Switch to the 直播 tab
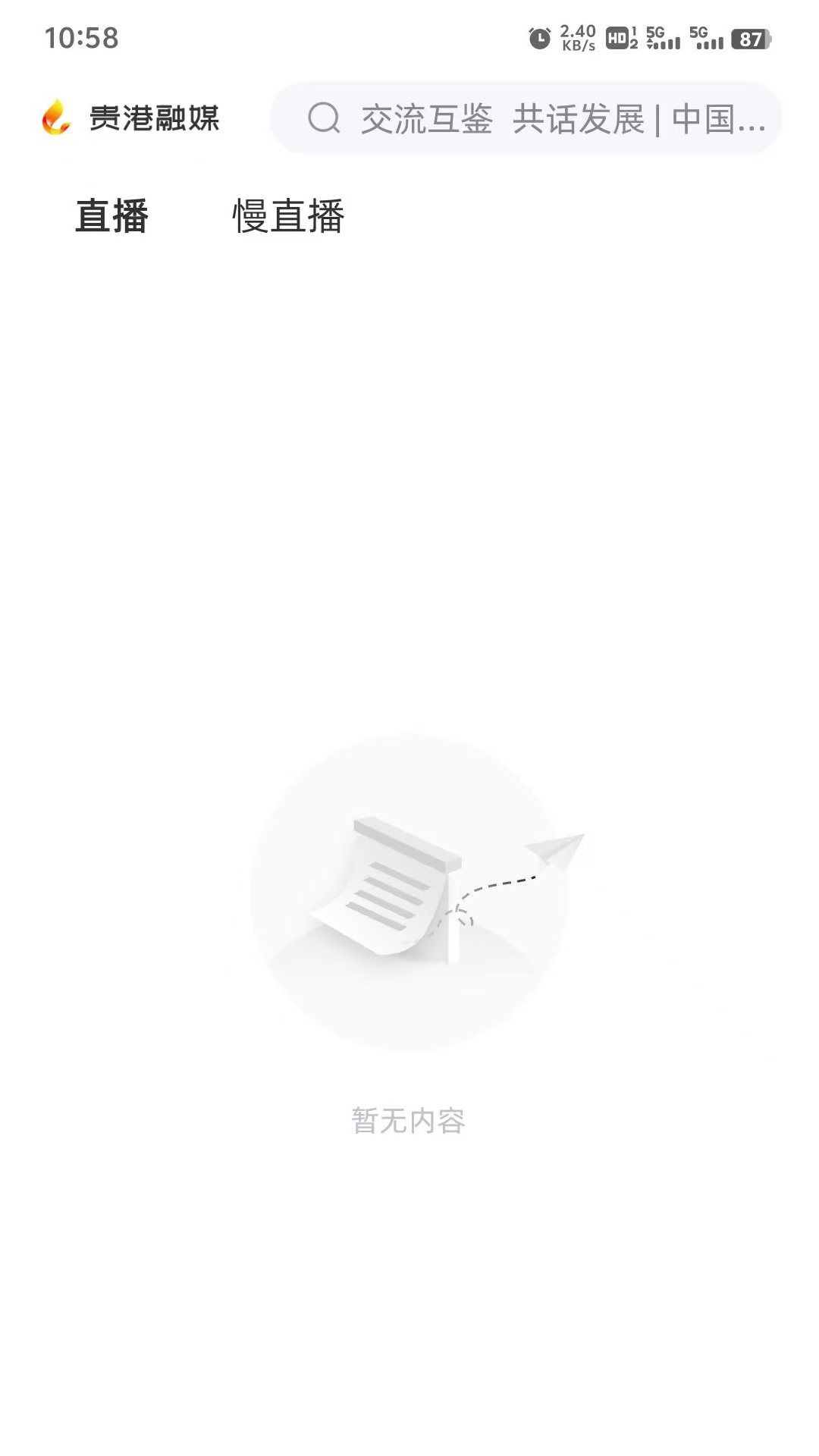Image resolution: width=819 pixels, height=1456 pixels. (112, 216)
